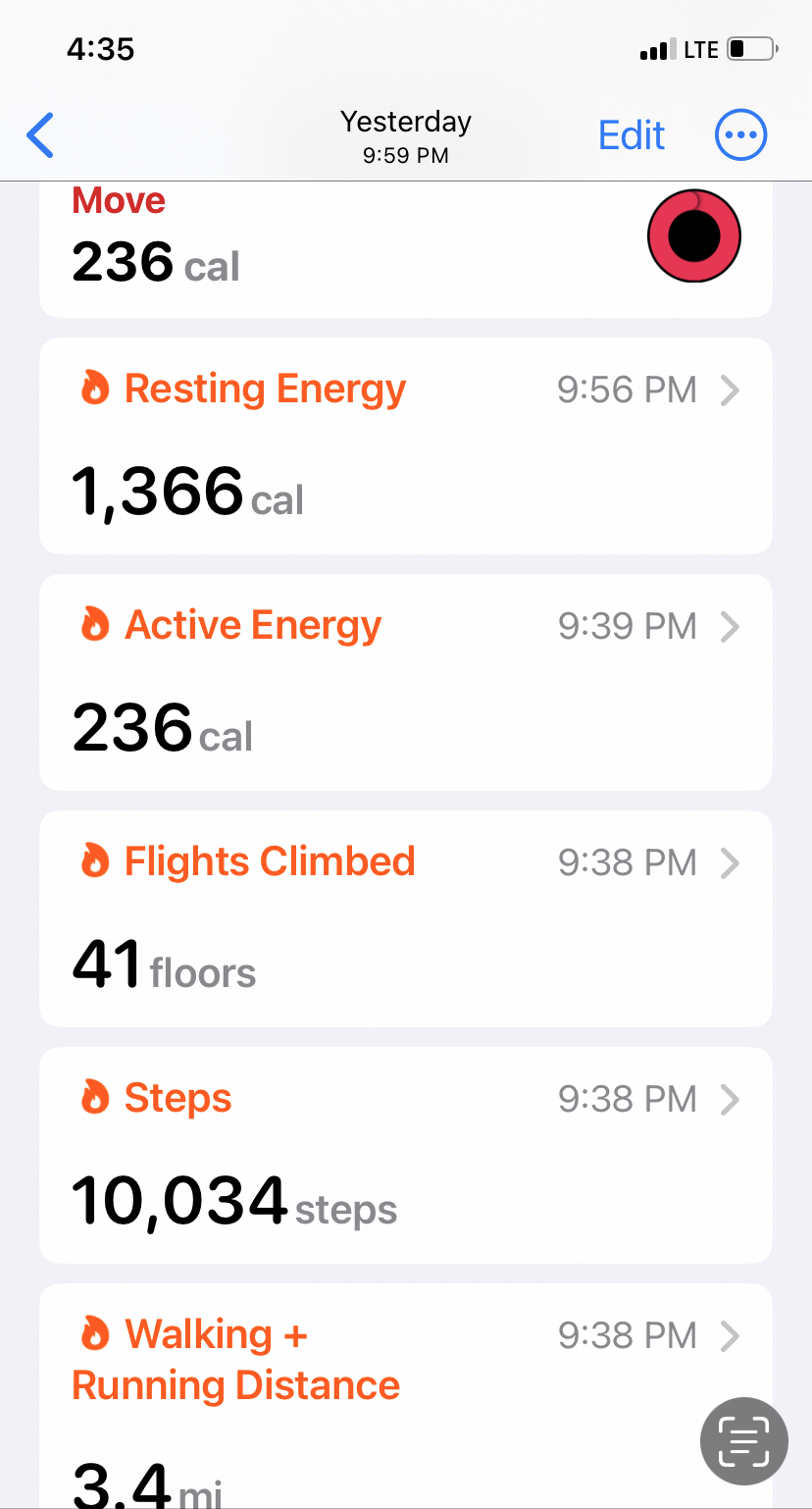The width and height of the screenshot is (812, 1509).
Task: Tap Edit in the top bar
Action: 632,135
